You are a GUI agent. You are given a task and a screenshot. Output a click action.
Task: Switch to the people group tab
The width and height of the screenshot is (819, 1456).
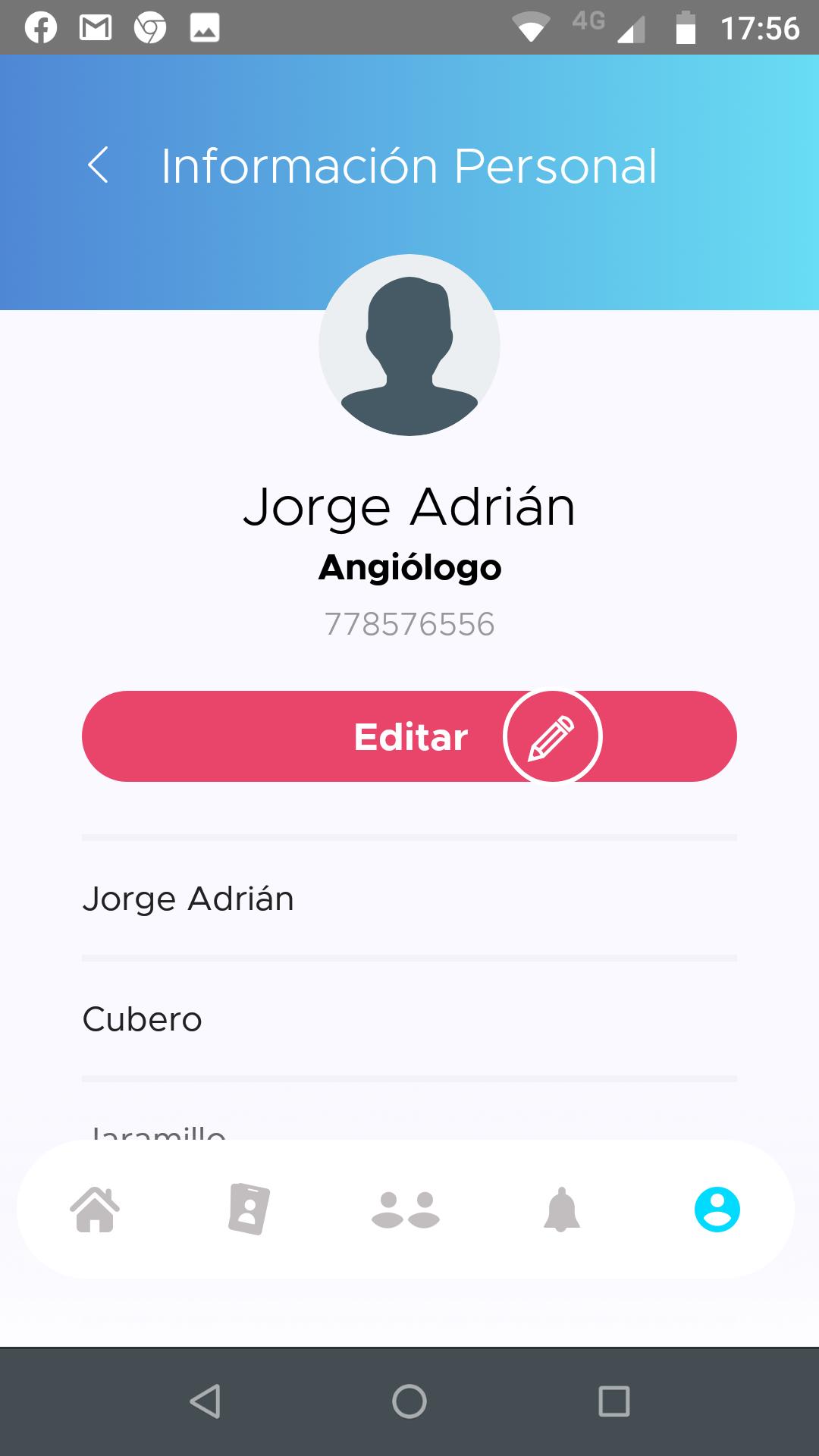point(406,1210)
